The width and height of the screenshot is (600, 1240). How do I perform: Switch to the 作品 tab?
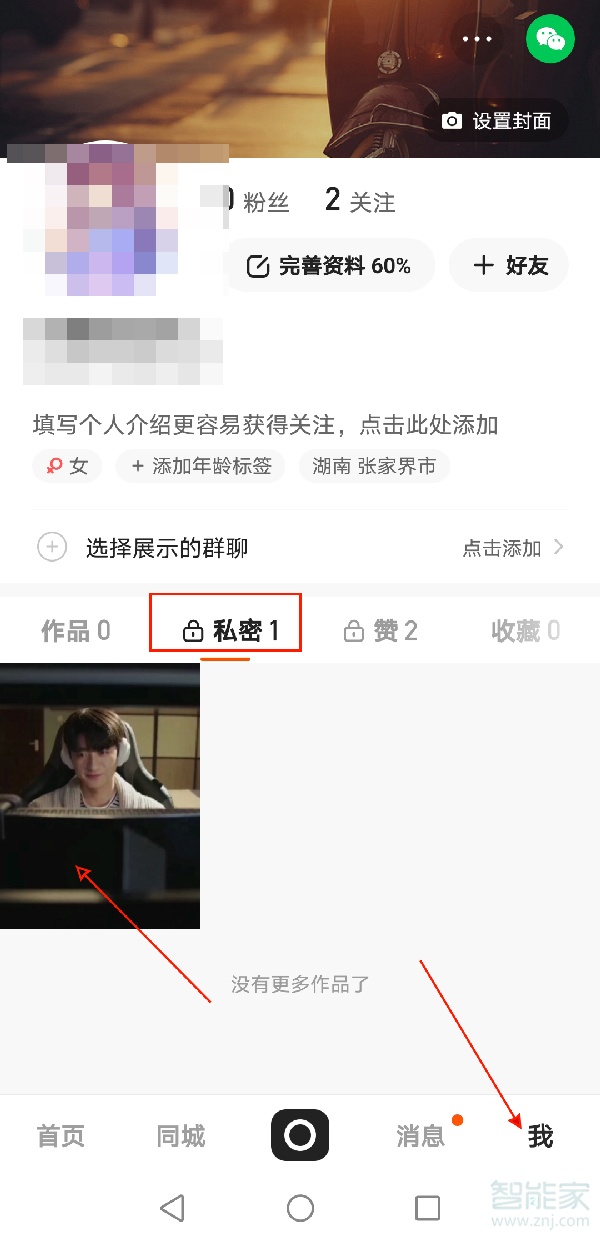(x=76, y=630)
